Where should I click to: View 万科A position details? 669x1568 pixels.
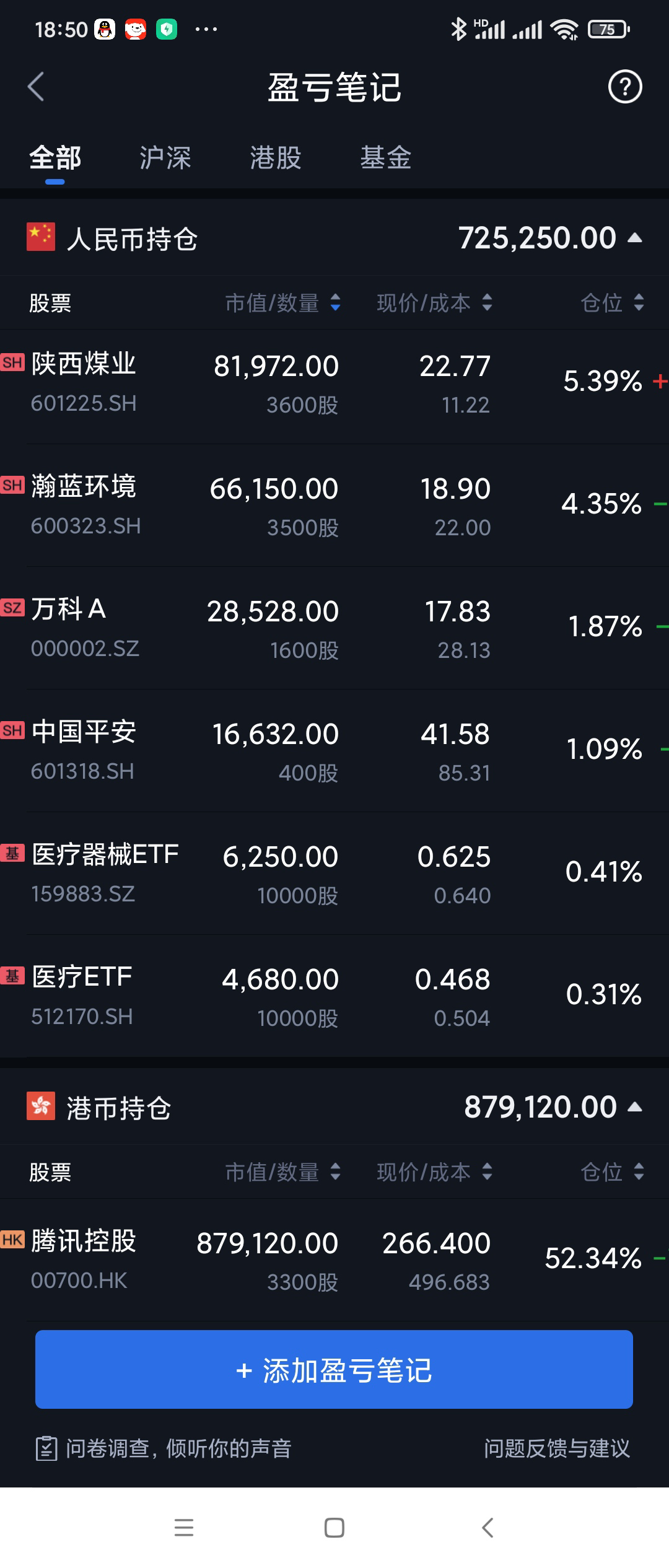[334, 628]
